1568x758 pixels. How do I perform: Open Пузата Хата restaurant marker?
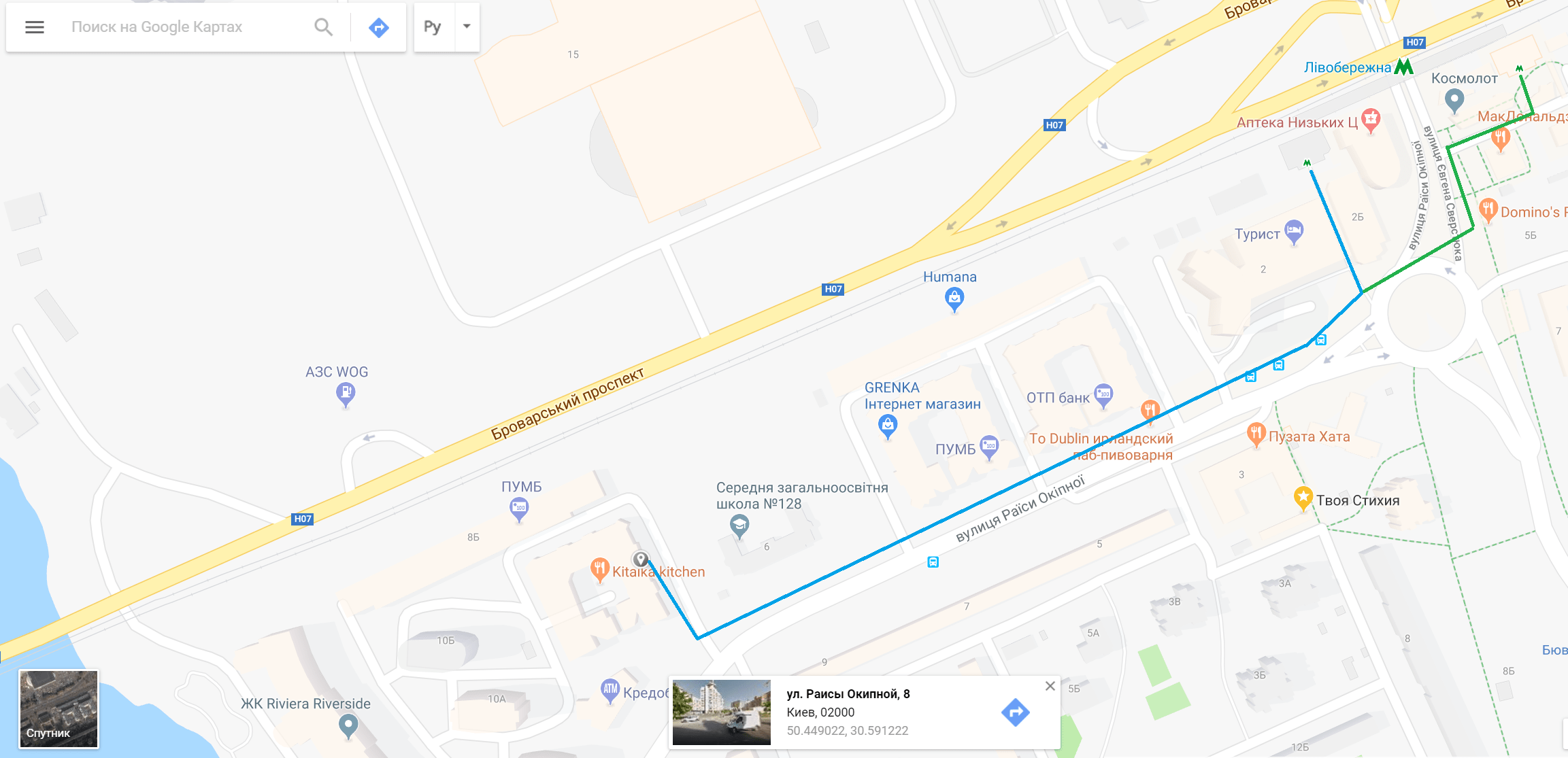(x=1256, y=433)
